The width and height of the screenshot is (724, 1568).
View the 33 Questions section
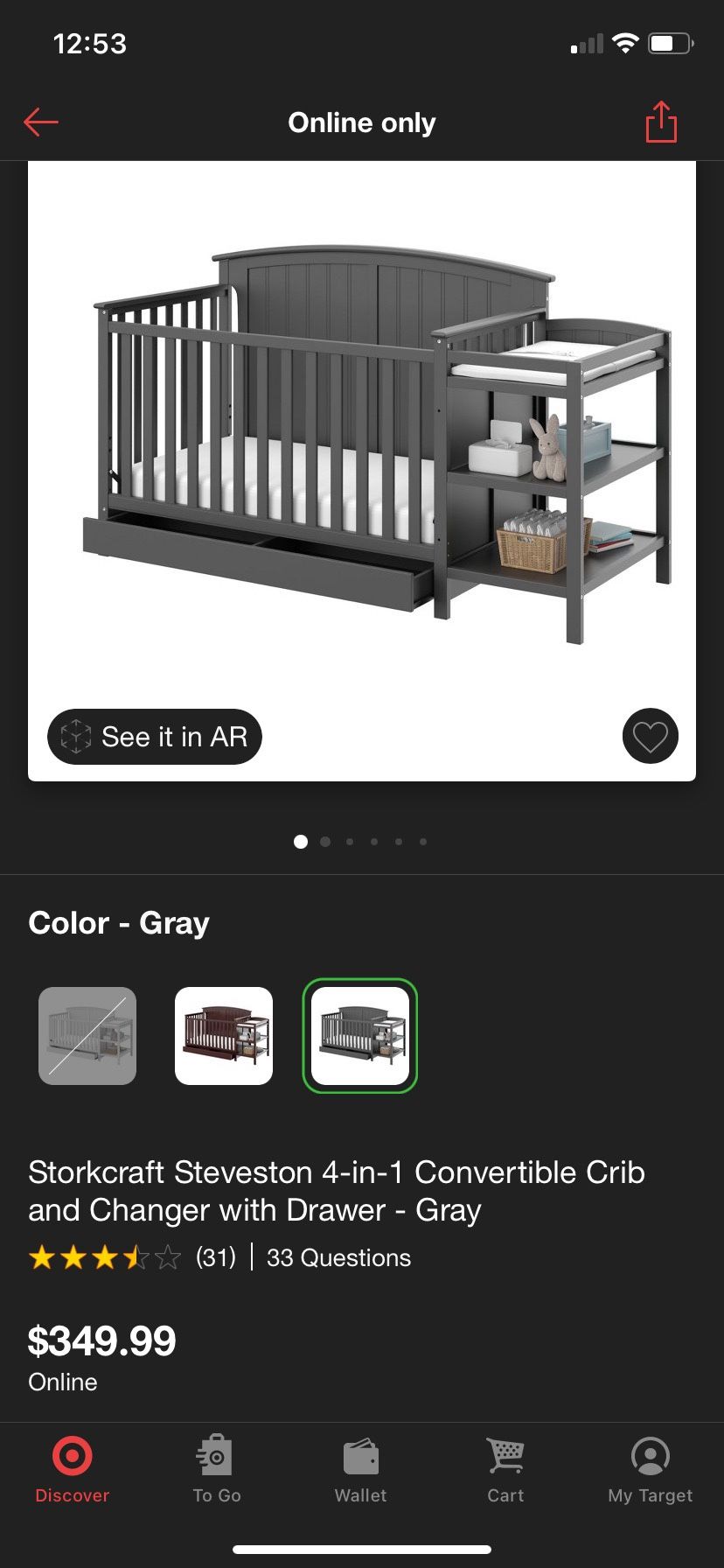click(x=338, y=1258)
